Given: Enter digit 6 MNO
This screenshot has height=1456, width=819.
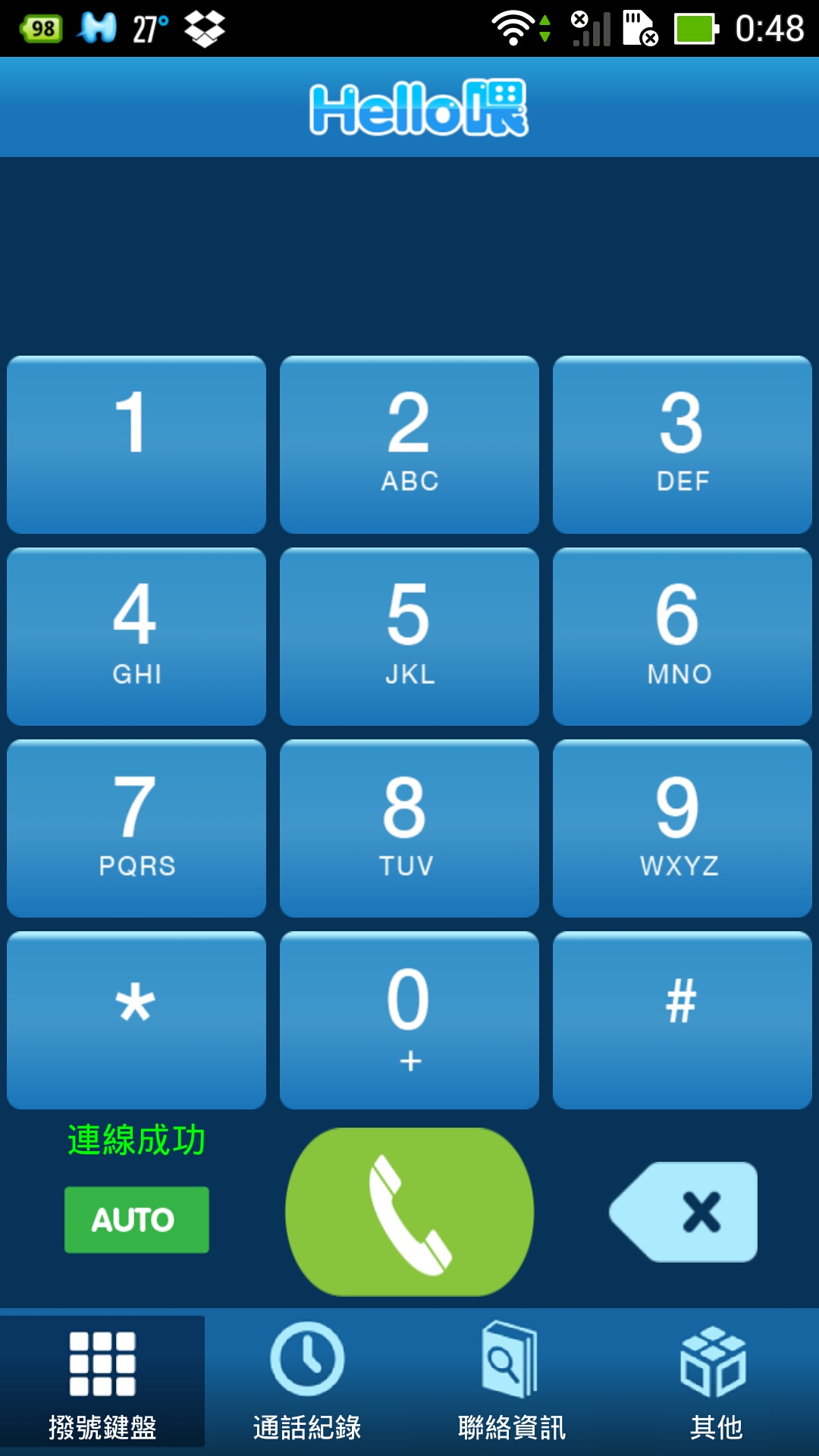Looking at the screenshot, I should click(x=682, y=636).
